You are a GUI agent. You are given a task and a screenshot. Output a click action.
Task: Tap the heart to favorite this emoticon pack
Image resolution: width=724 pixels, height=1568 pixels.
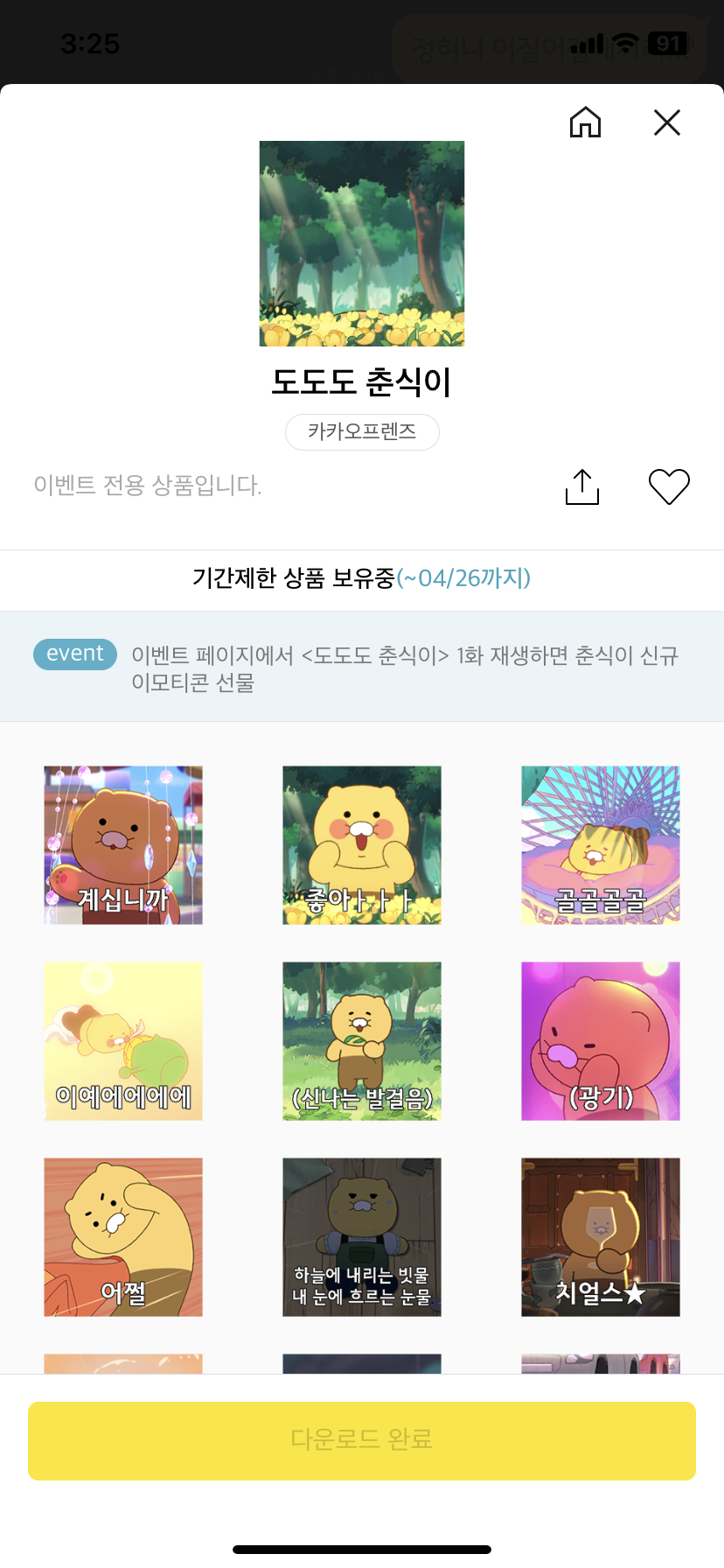point(669,486)
